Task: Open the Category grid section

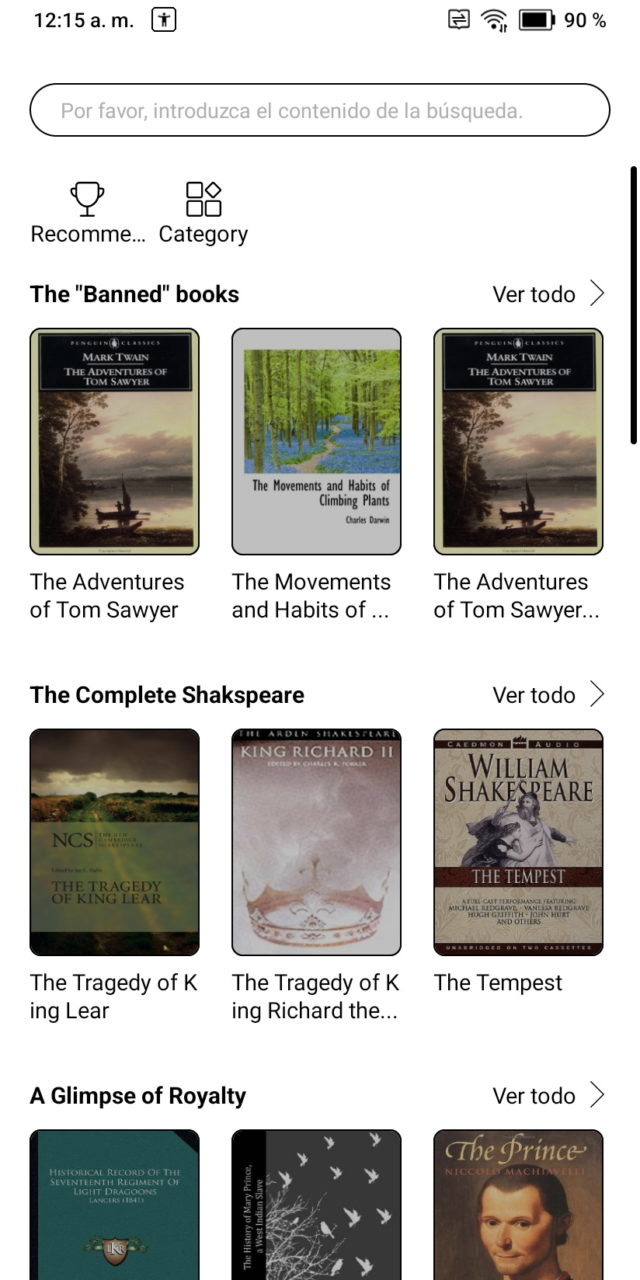Action: tap(203, 213)
